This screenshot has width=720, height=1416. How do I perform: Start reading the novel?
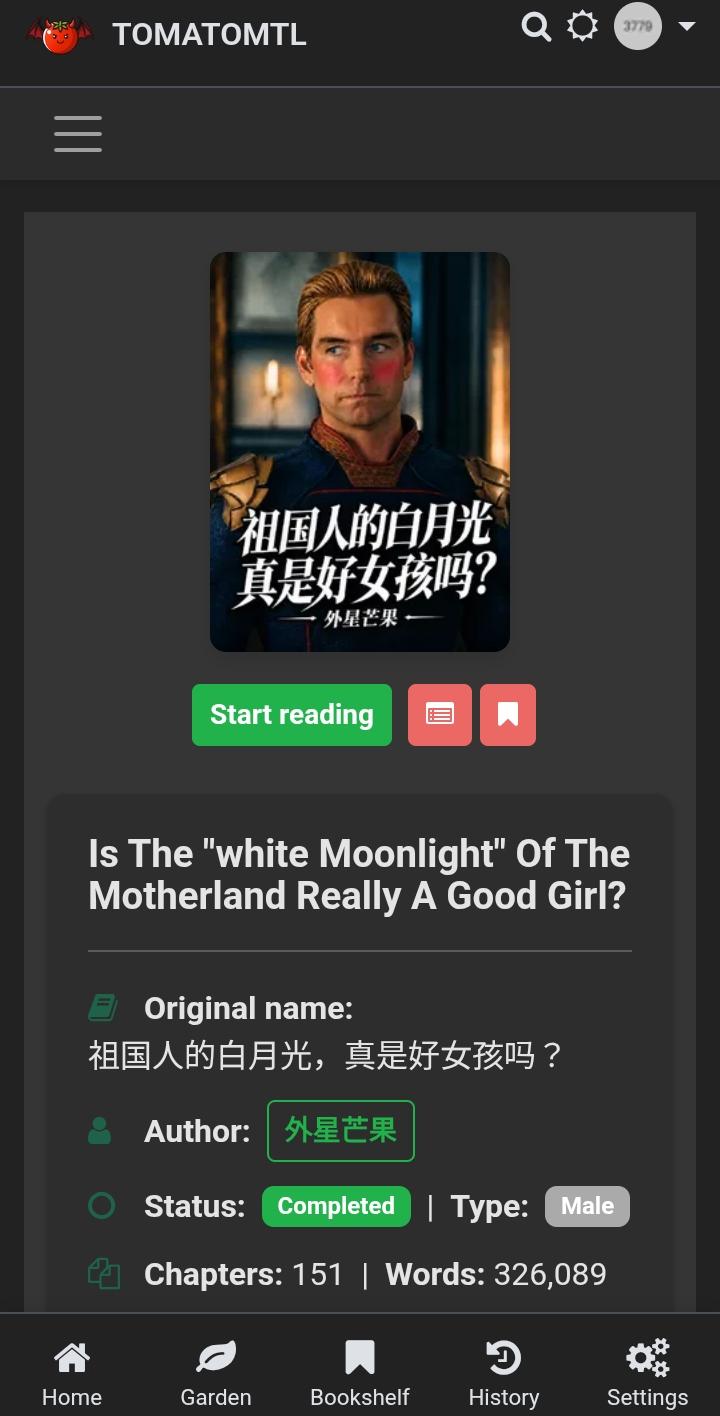(x=292, y=715)
